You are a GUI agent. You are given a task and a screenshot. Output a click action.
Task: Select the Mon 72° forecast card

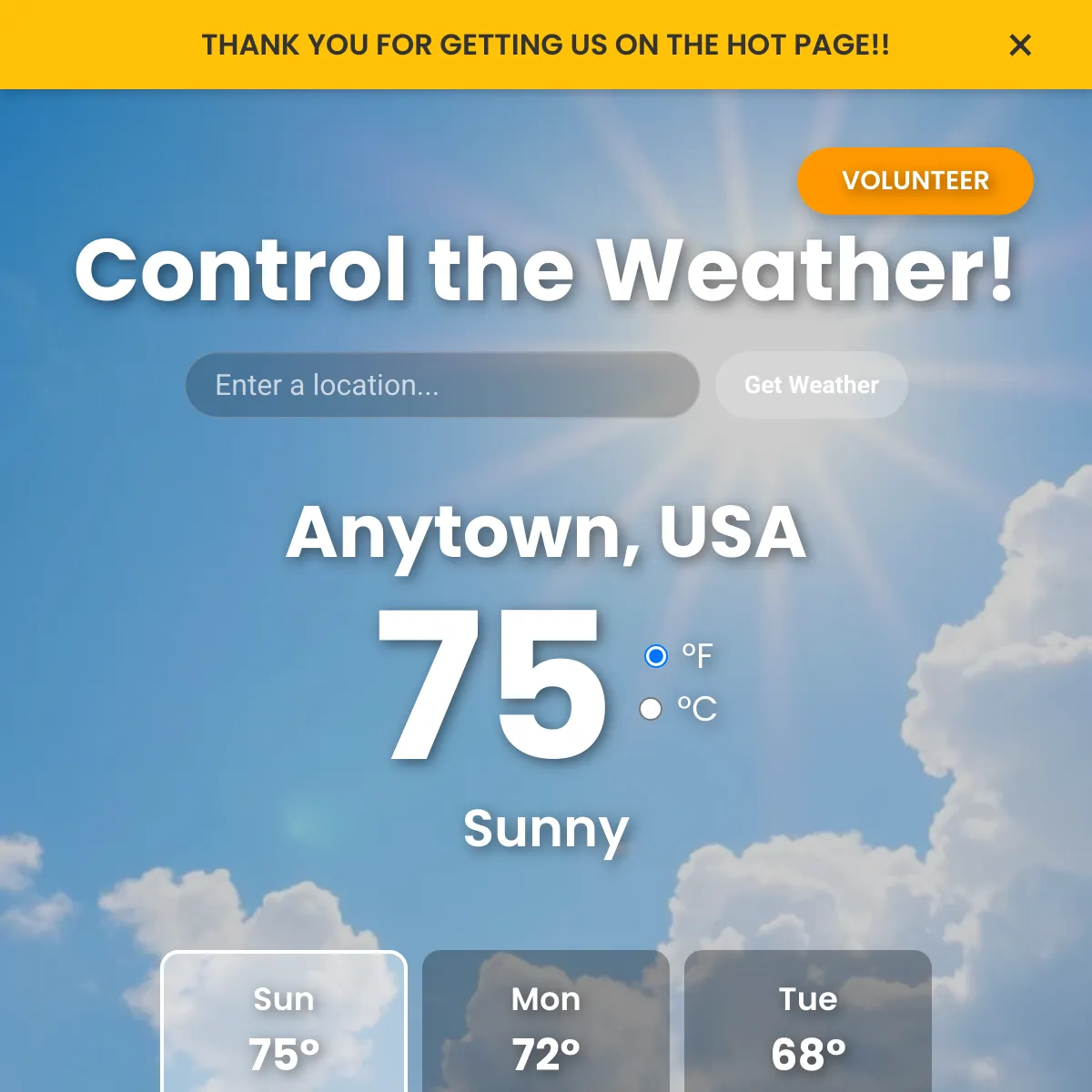(546, 1024)
